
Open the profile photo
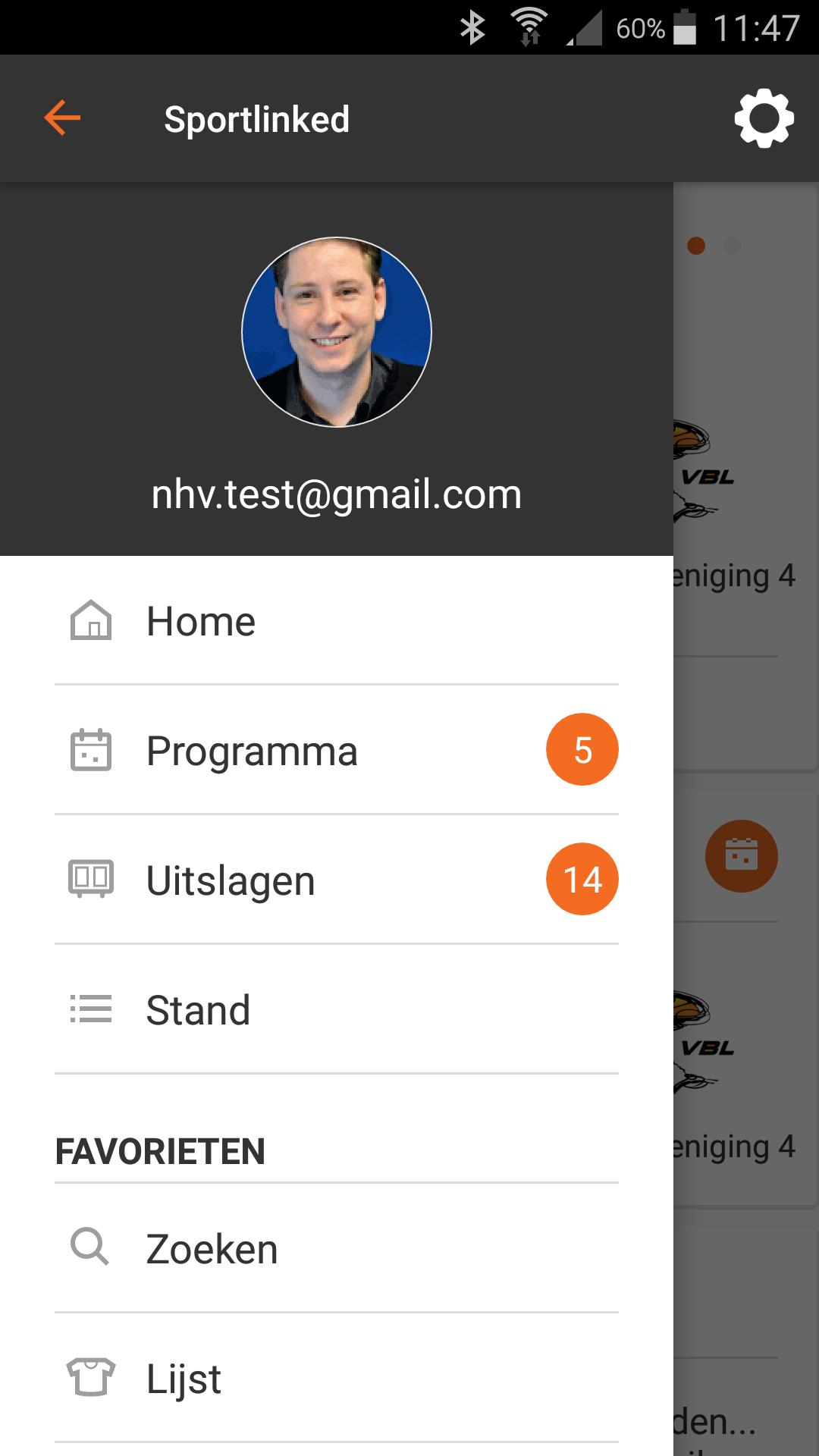[x=337, y=332]
